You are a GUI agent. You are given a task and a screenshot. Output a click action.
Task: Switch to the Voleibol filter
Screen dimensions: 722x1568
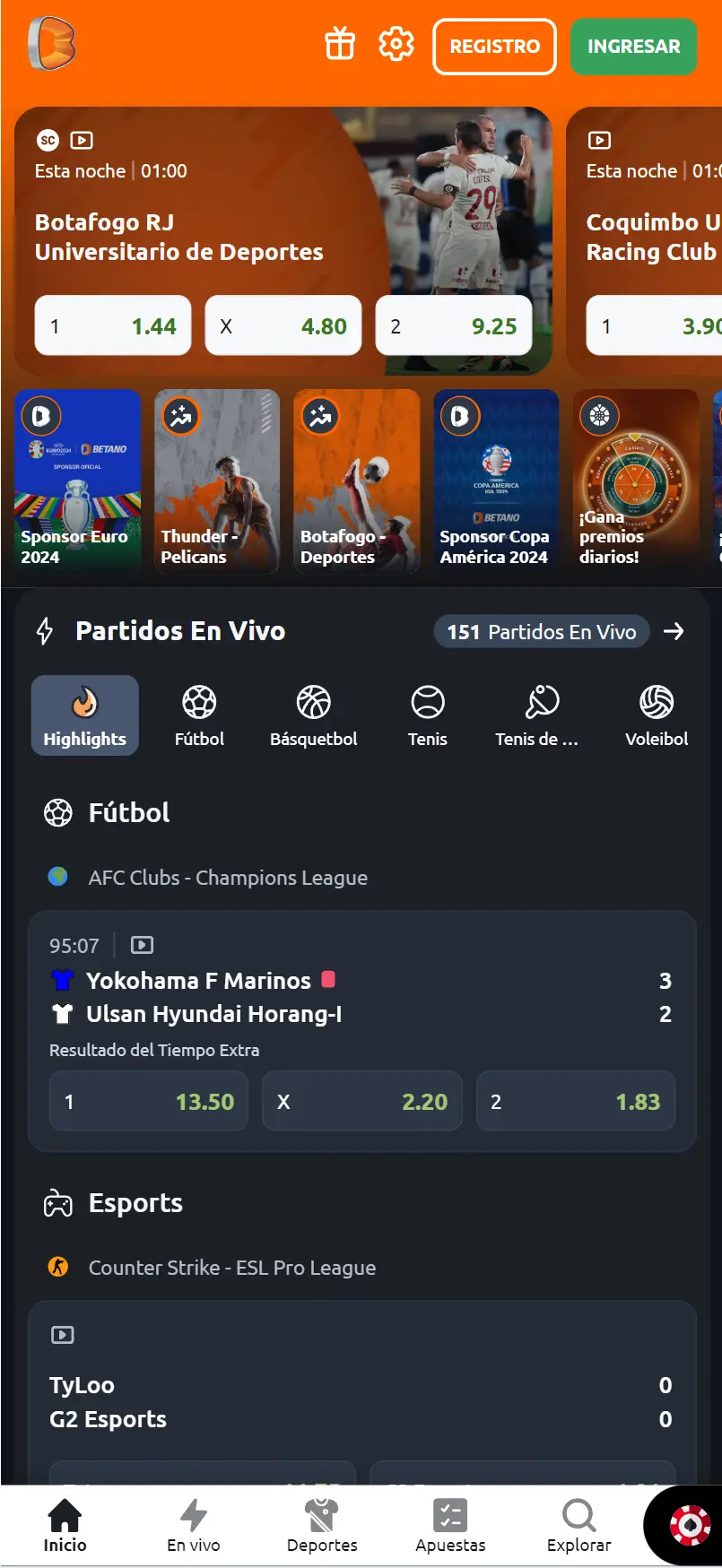coord(657,715)
